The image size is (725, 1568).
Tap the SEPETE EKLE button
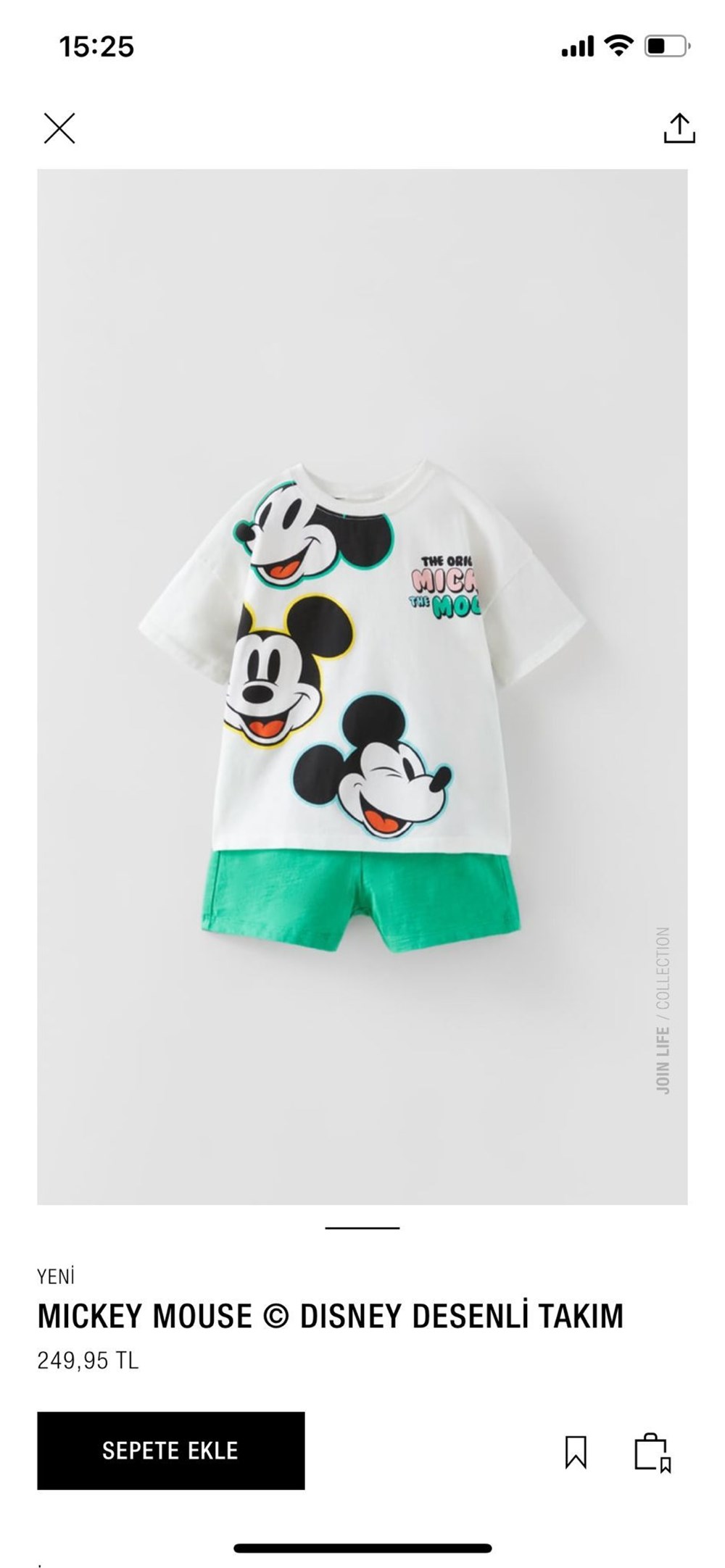coord(171,1450)
